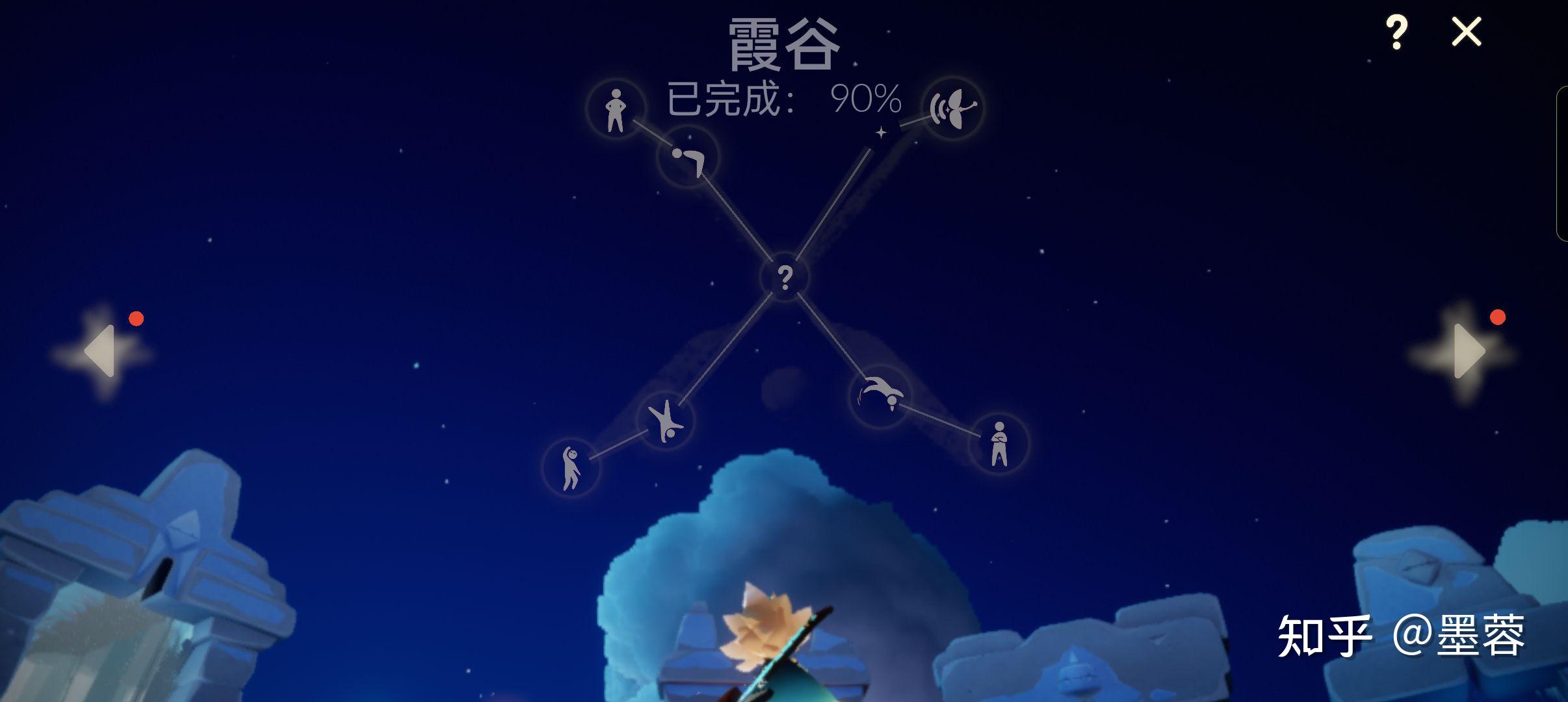Select the handstand spirit node
This screenshot has height=702, width=1568.
tap(665, 421)
